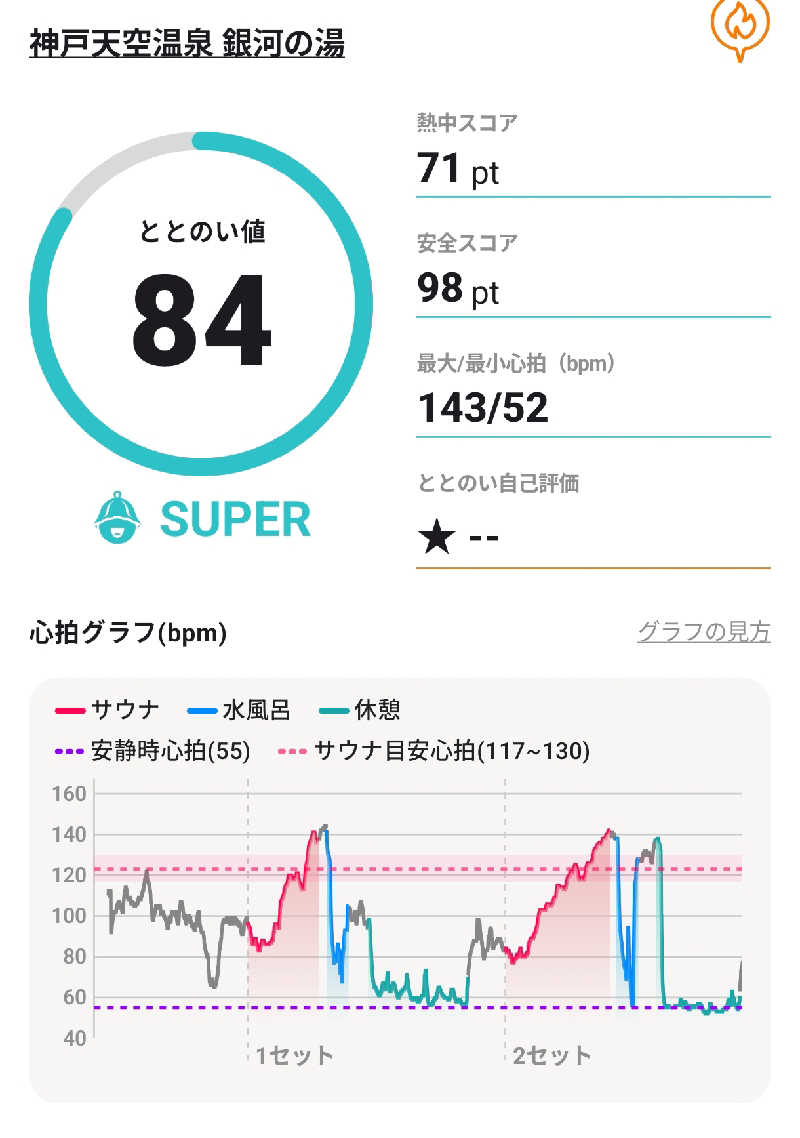Screen dimensions: 800x1138
Task: Tap the orange flame pin icon
Action: (x=740, y=27)
